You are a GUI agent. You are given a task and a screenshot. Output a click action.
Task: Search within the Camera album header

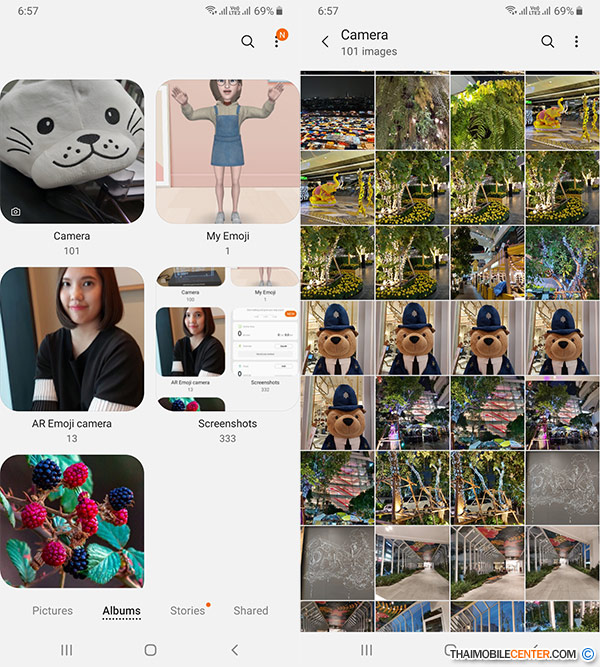coord(548,42)
